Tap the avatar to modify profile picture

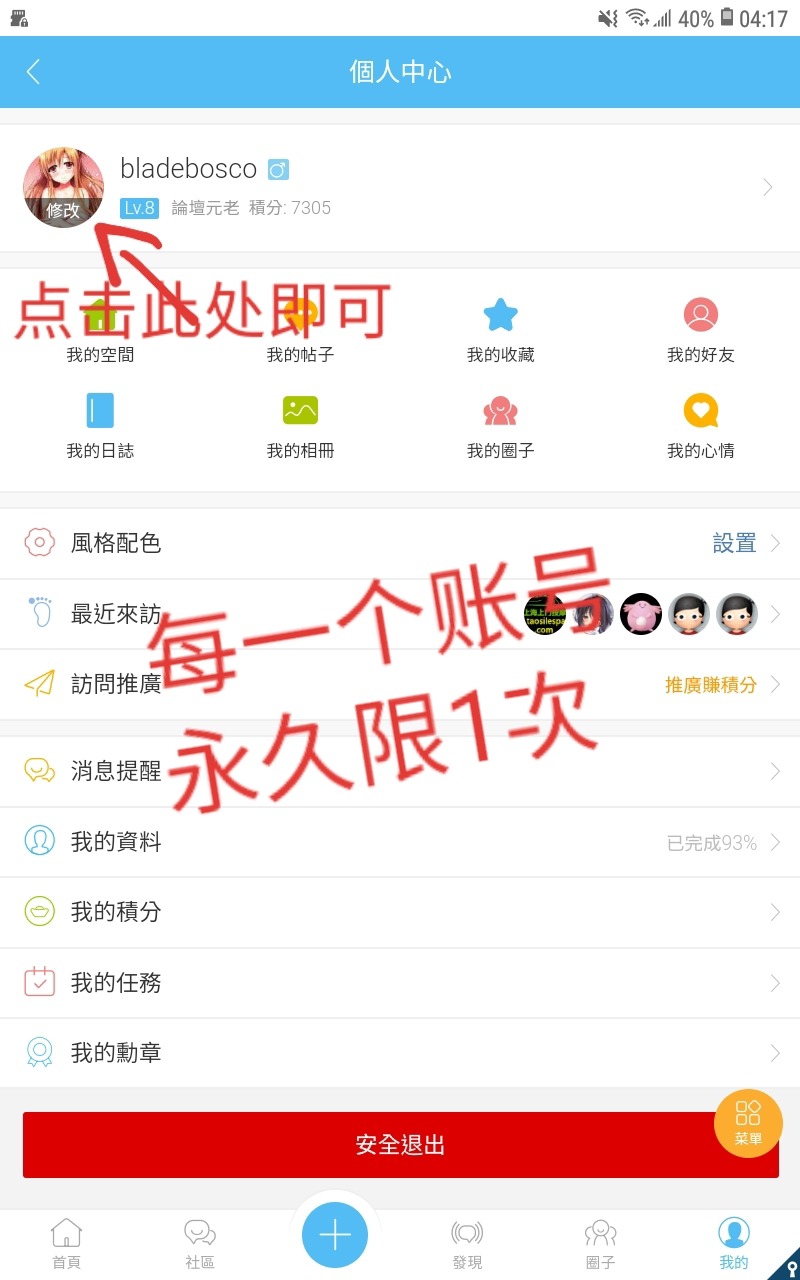pyautogui.click(x=63, y=188)
